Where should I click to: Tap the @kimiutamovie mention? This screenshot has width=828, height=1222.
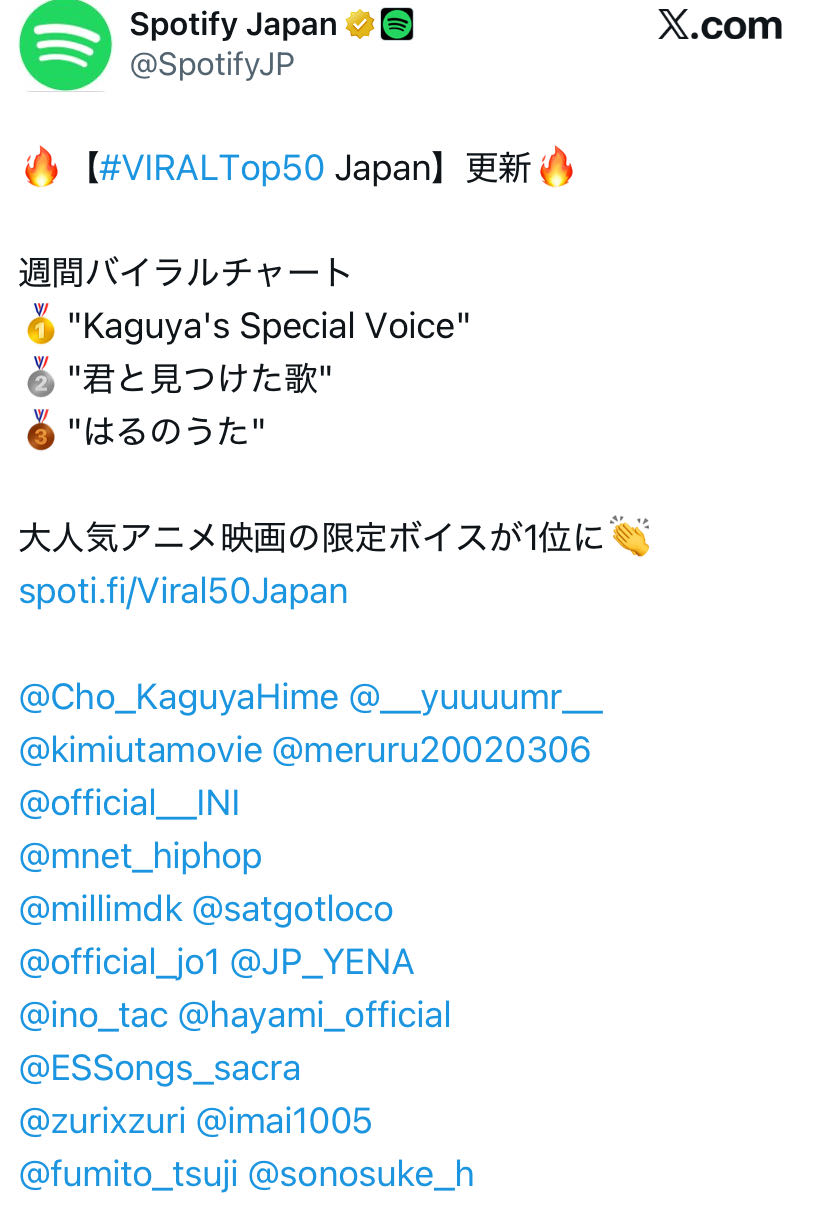pos(140,750)
